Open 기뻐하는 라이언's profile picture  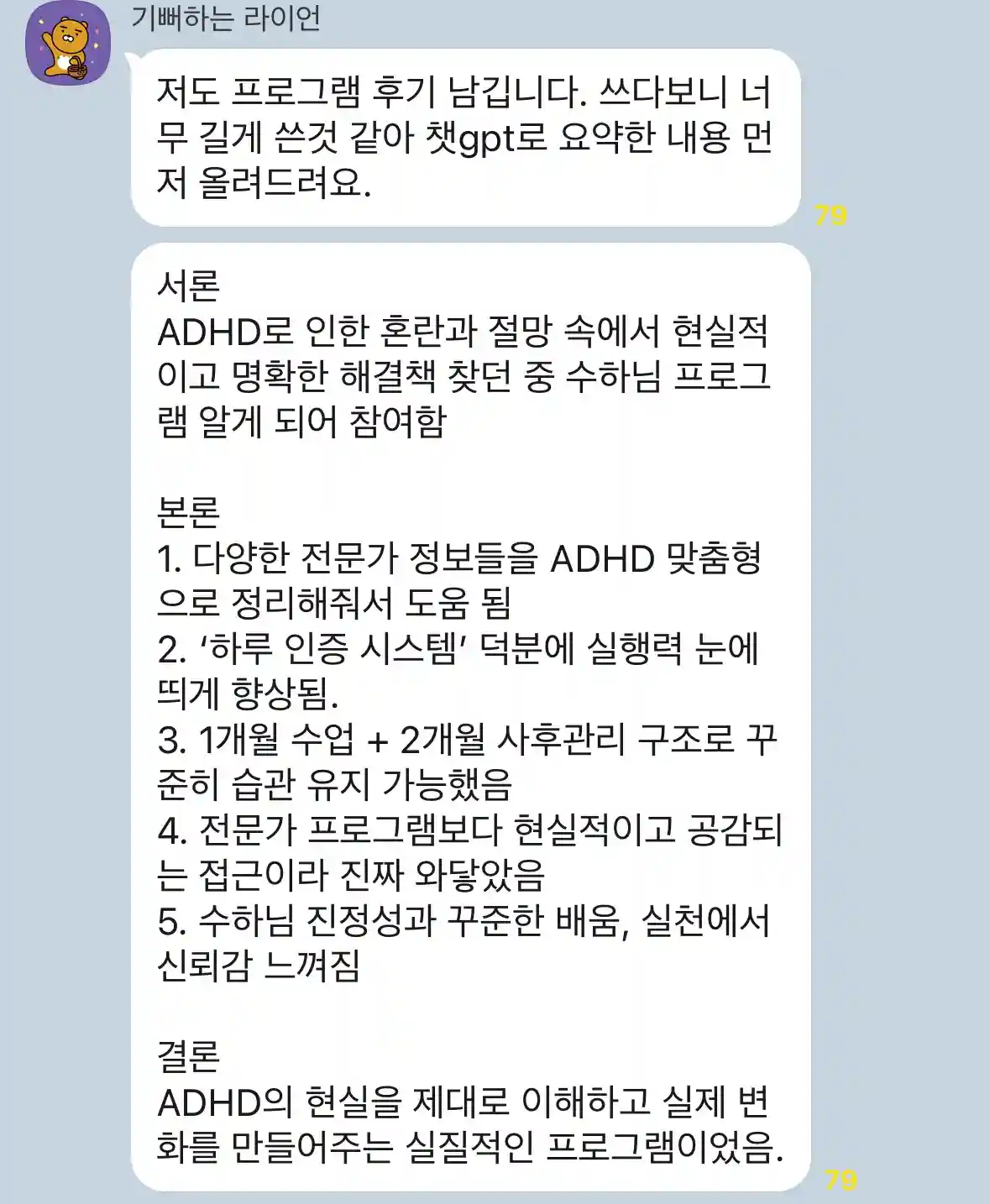[x=68, y=44]
